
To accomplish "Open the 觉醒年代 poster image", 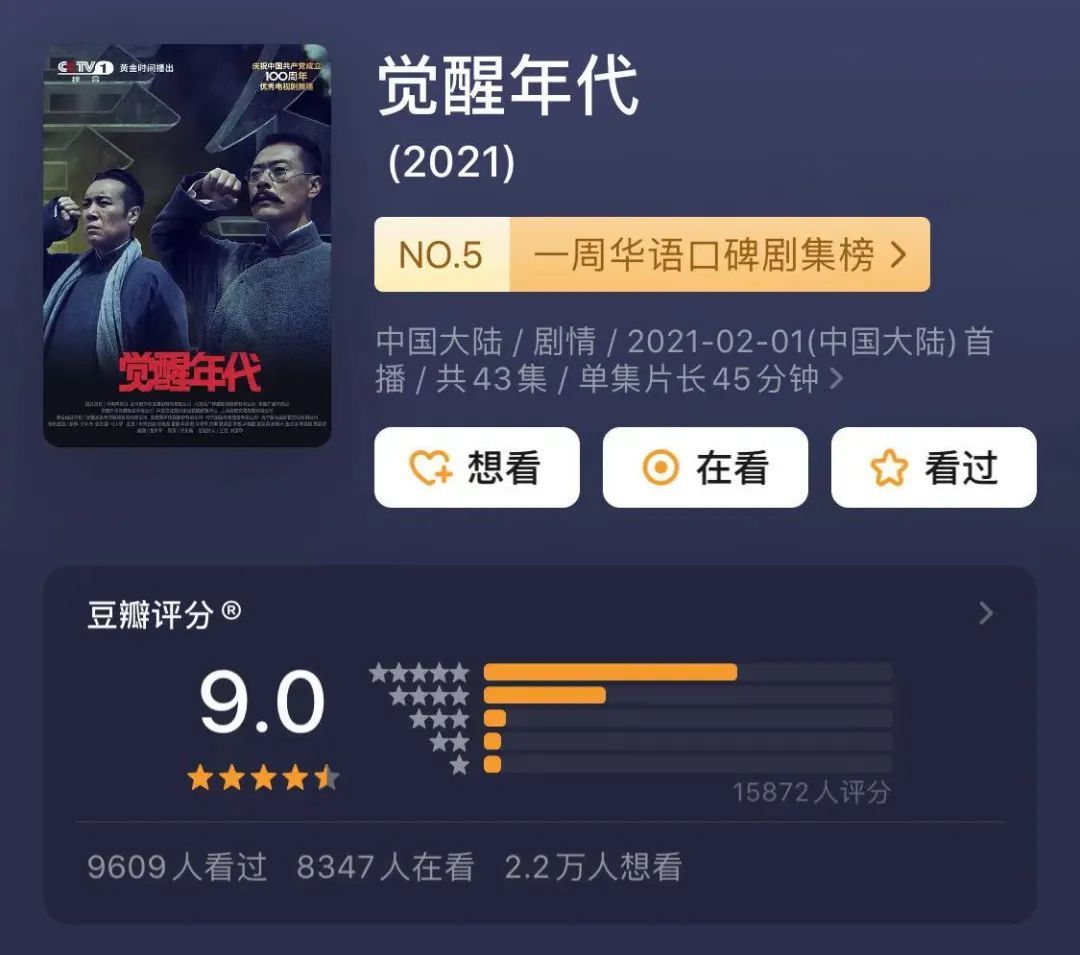I will pyautogui.click(x=187, y=245).
